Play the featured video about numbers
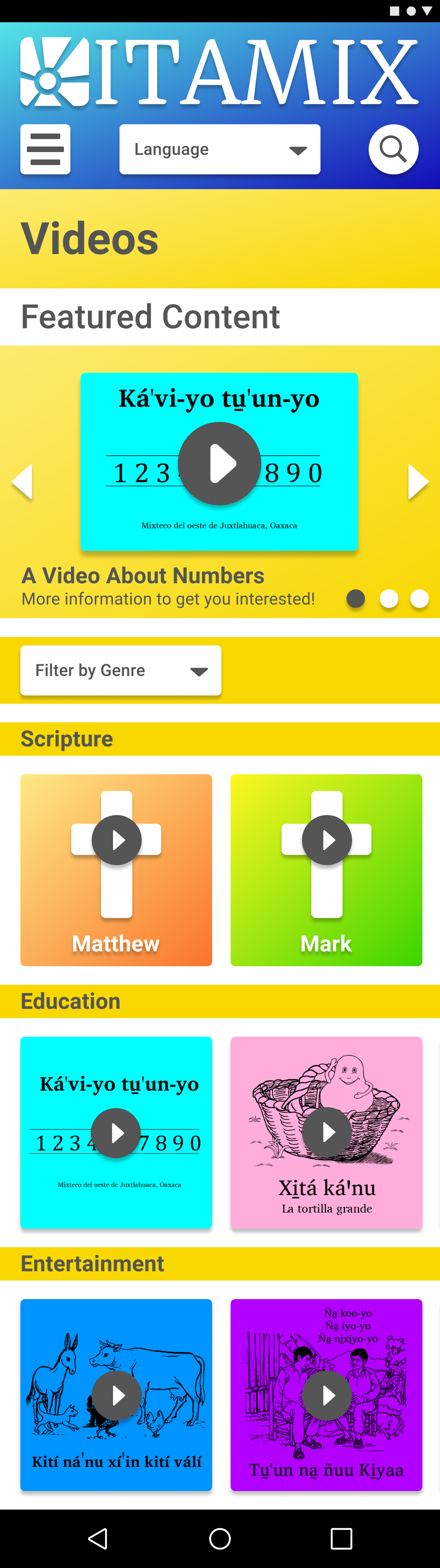 (220, 463)
